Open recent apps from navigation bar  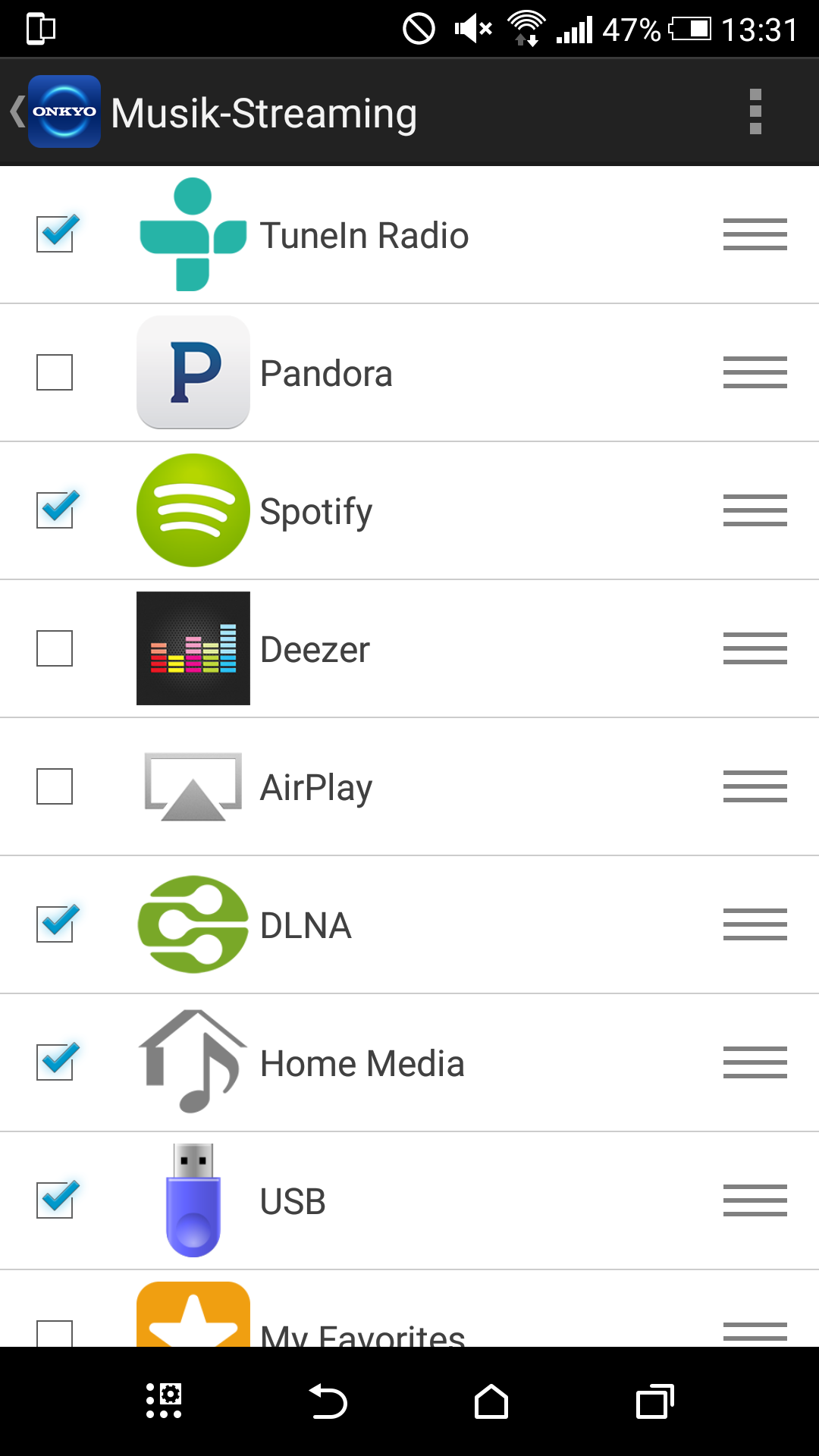[x=655, y=1401]
